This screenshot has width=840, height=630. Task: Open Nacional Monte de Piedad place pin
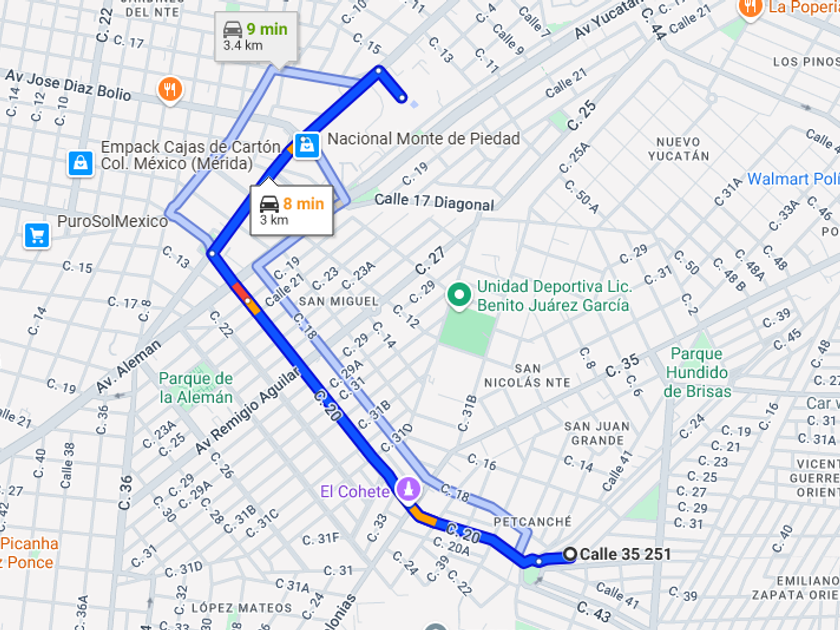pos(307,145)
